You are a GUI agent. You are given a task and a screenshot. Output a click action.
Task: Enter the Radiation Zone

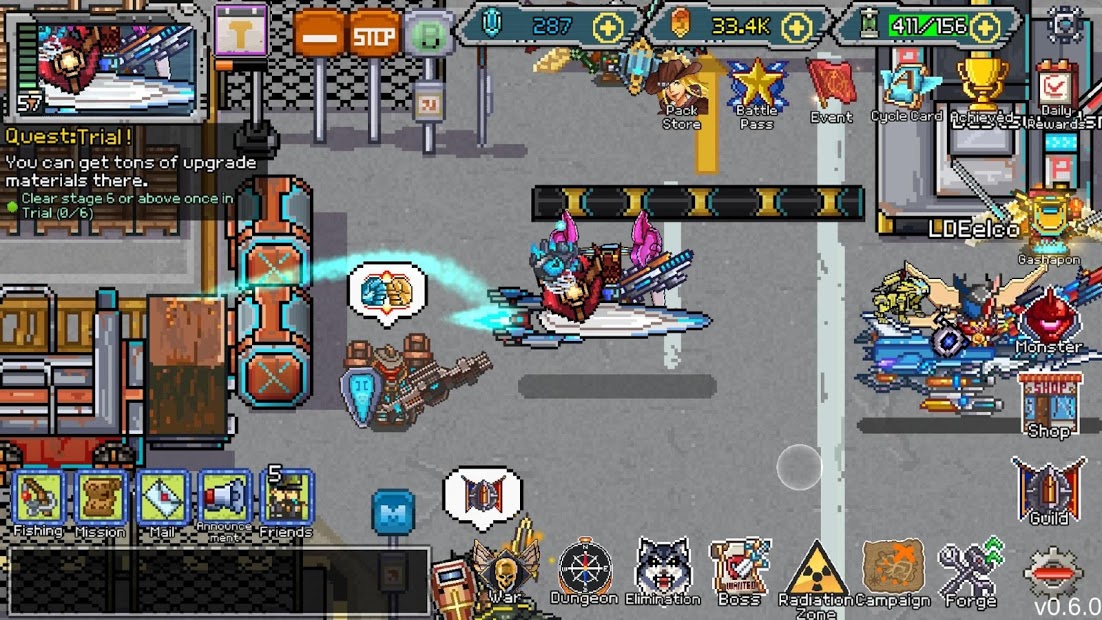[817, 574]
